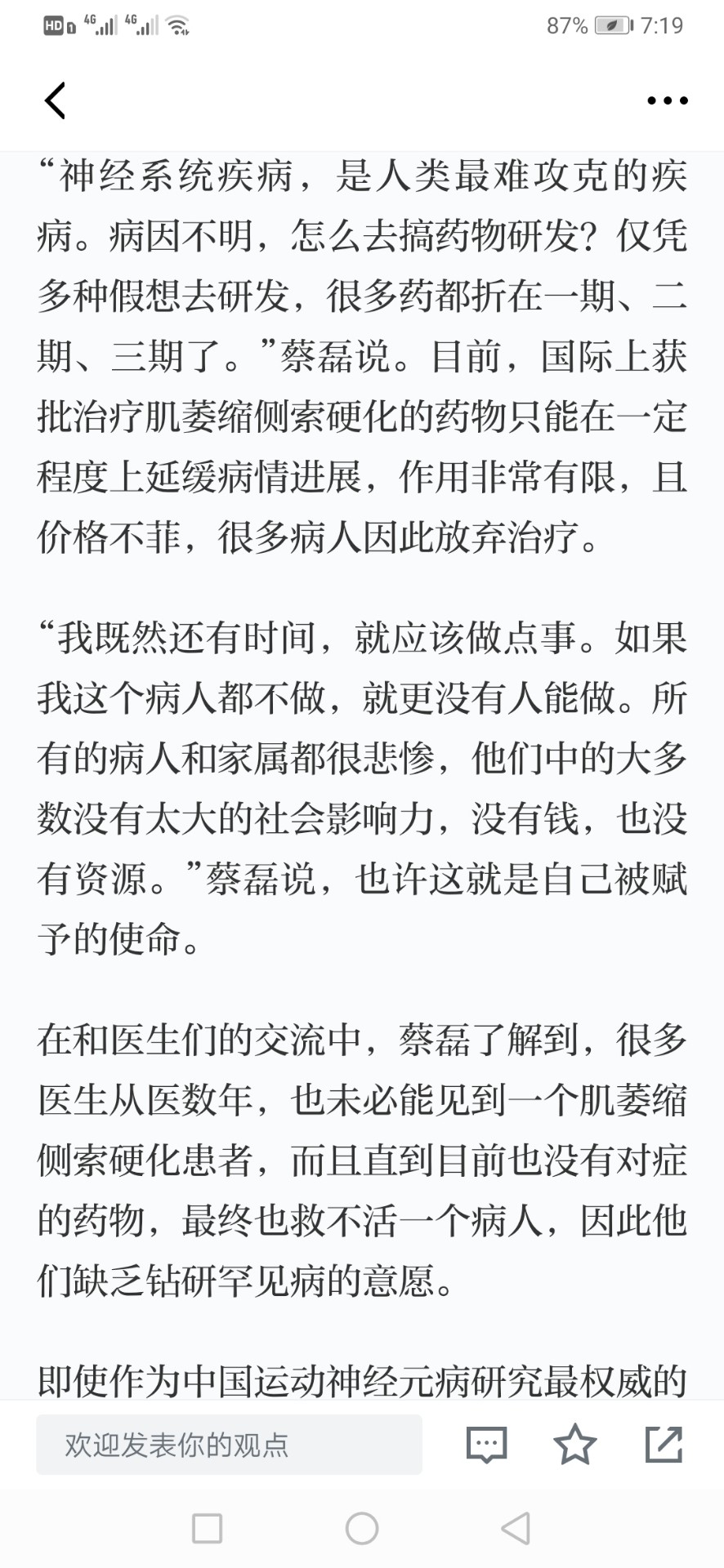Open the three-dot overflow menu
Image resolution: width=724 pixels, height=1568 pixels.
[667, 100]
